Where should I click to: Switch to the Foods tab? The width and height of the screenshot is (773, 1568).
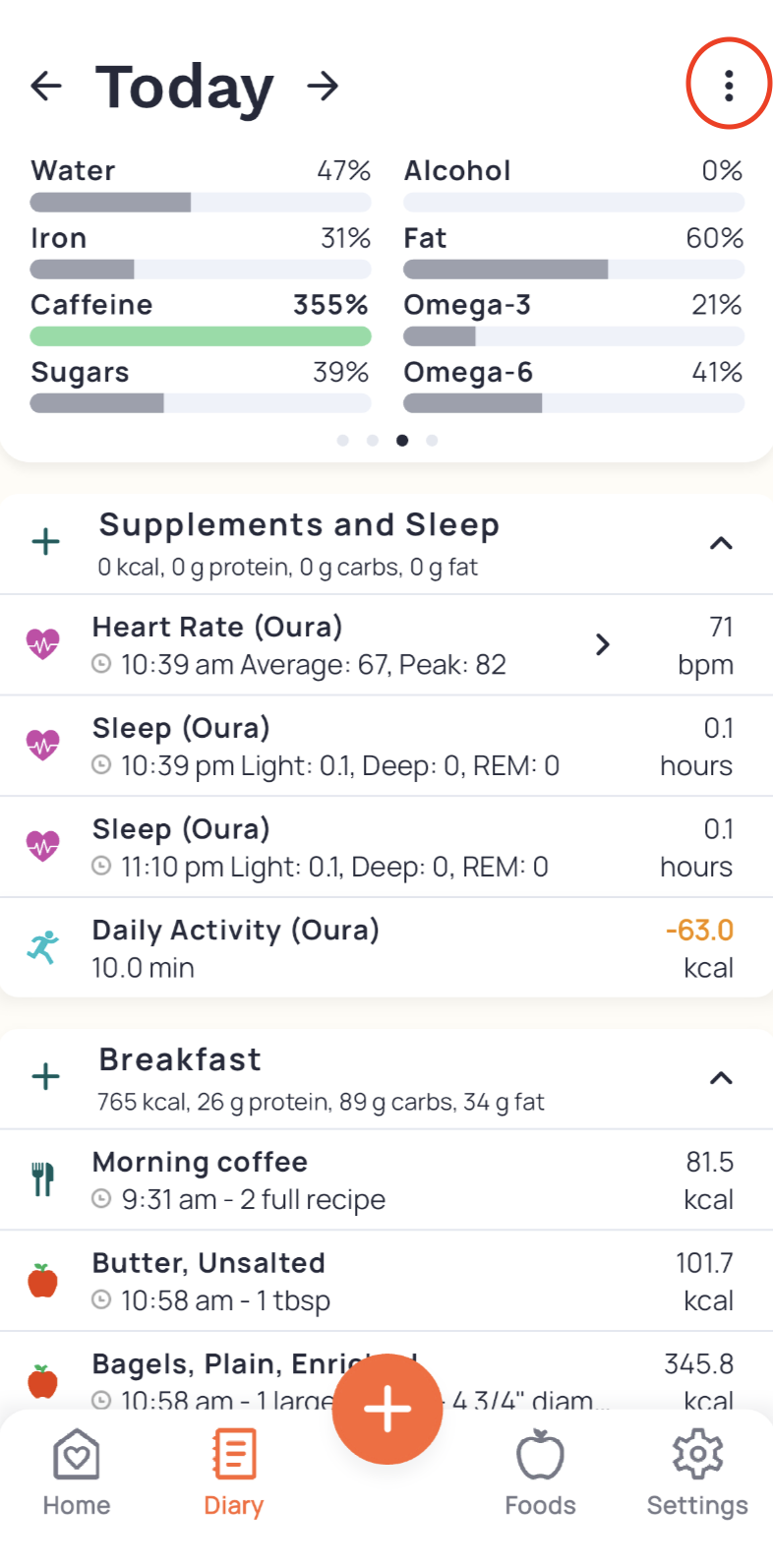540,1473
